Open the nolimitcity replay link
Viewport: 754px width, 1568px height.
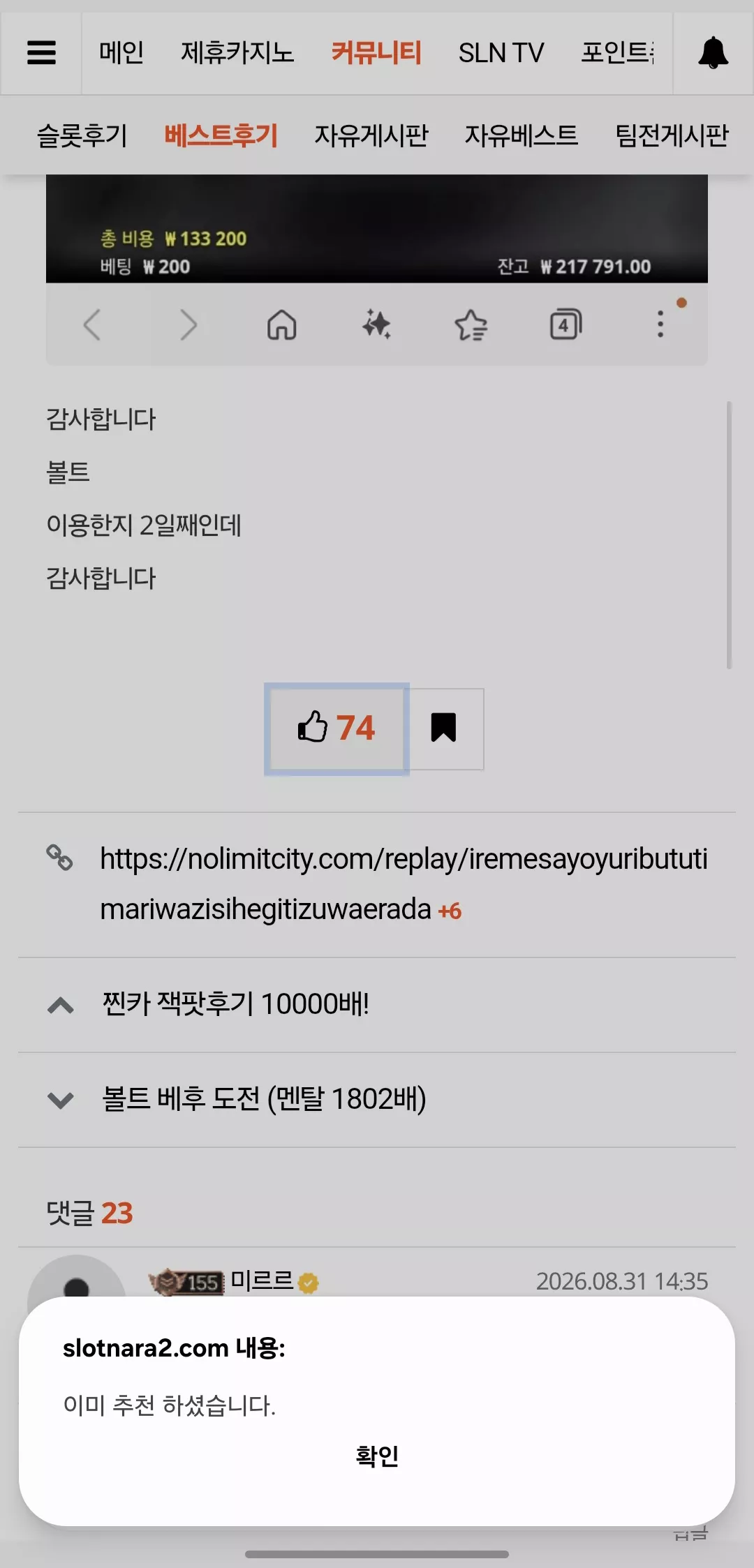[x=404, y=884]
